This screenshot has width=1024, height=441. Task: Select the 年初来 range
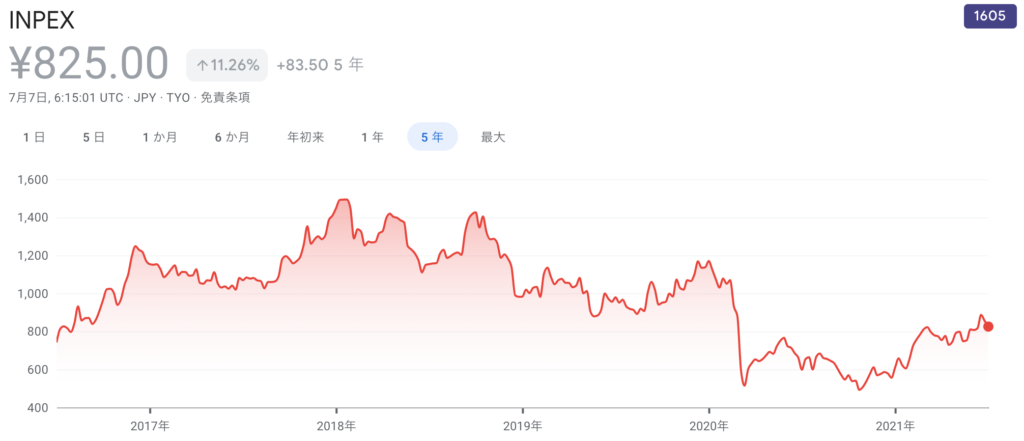tap(306, 137)
